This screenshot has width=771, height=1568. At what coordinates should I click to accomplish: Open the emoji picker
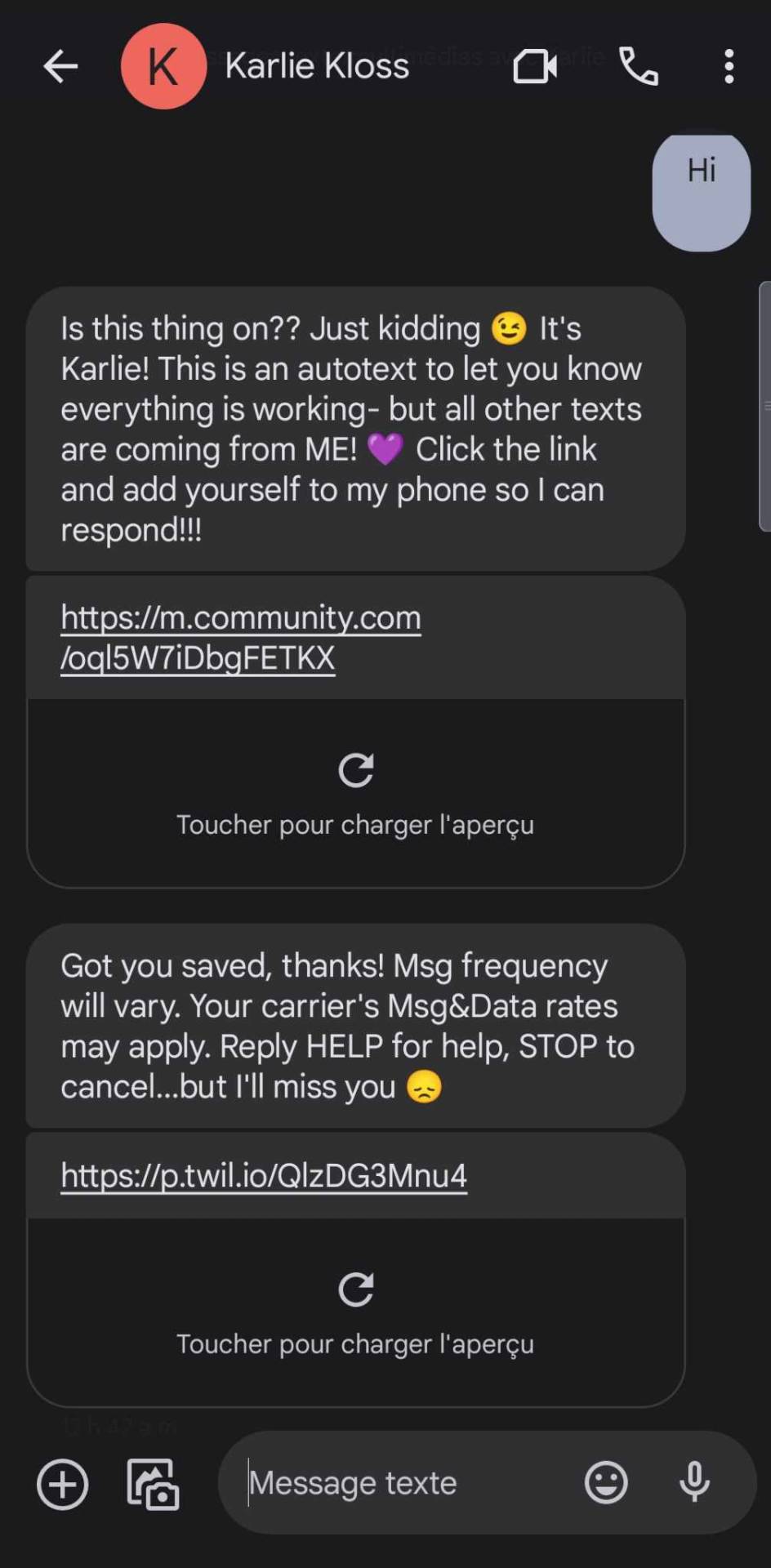(x=606, y=1482)
